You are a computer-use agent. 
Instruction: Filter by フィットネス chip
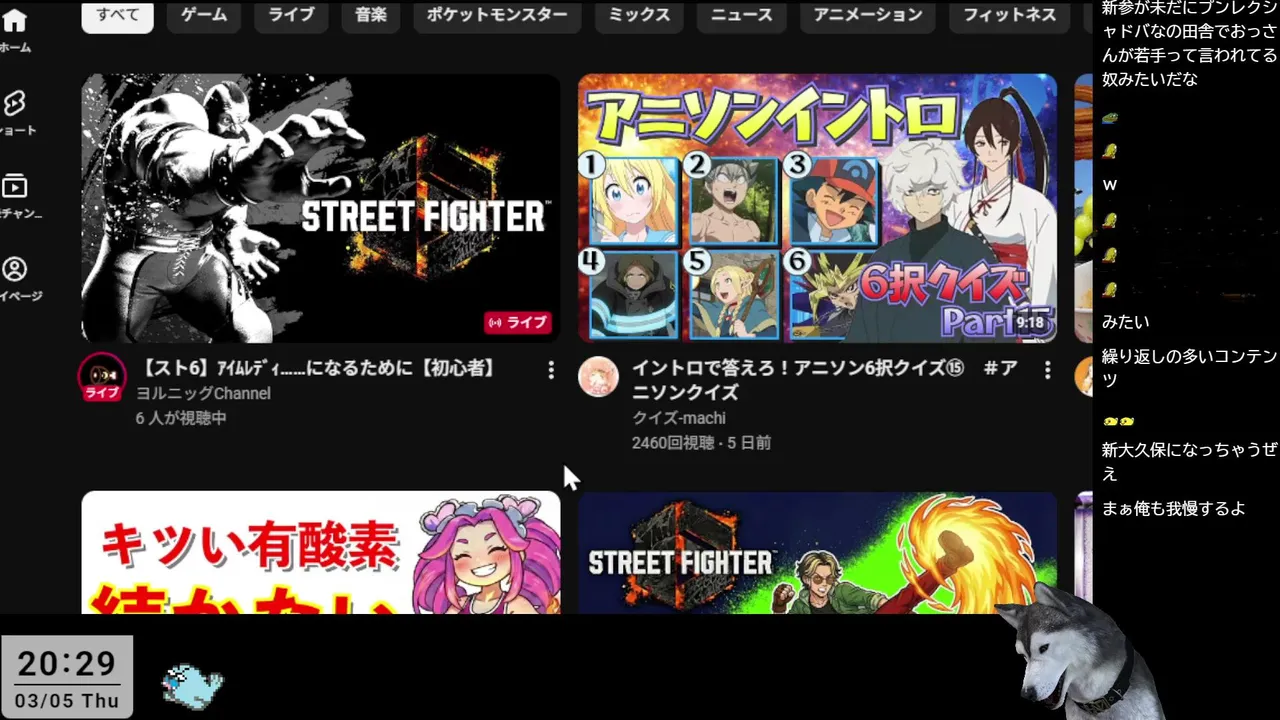[1010, 15]
